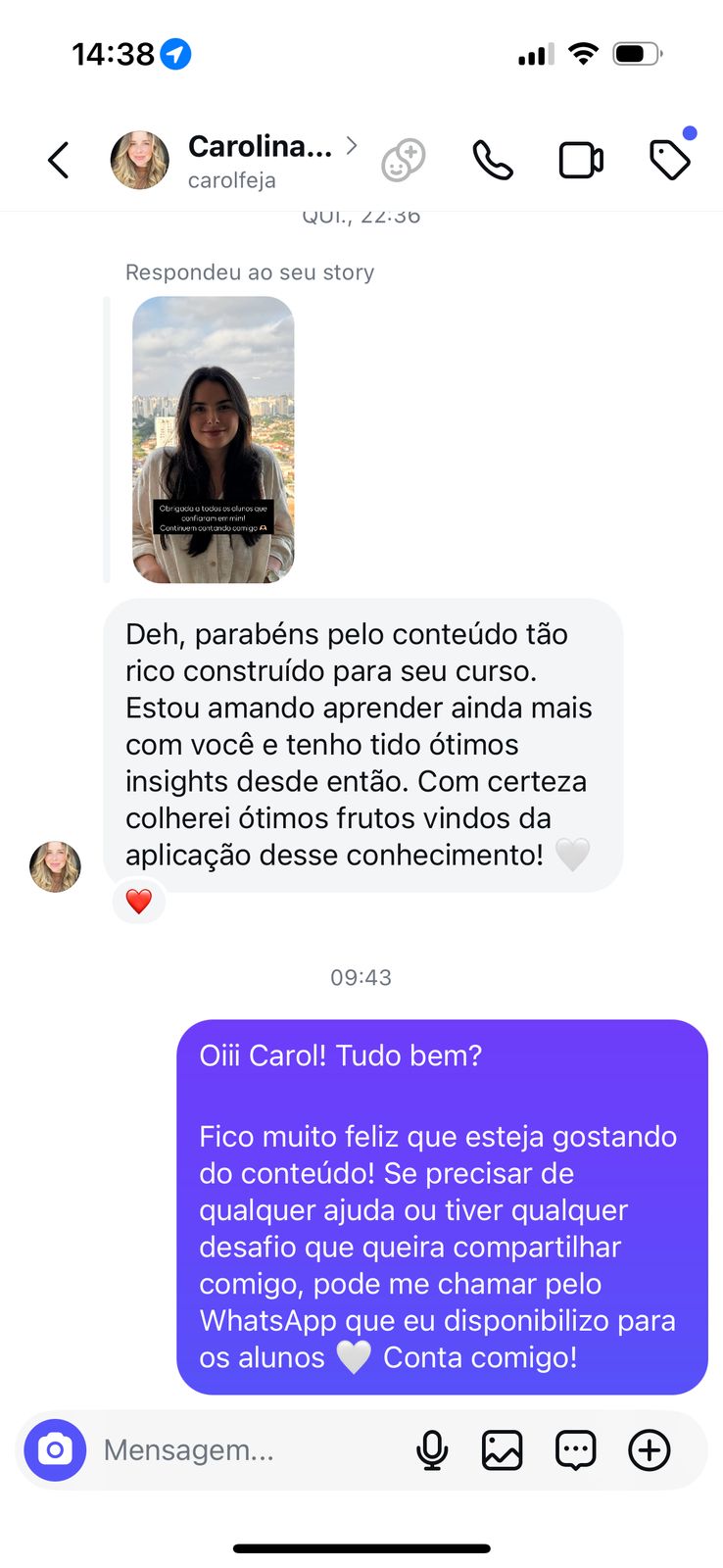Image resolution: width=723 pixels, height=1568 pixels.
Task: Start a video call with Carolina
Action: pos(581,159)
